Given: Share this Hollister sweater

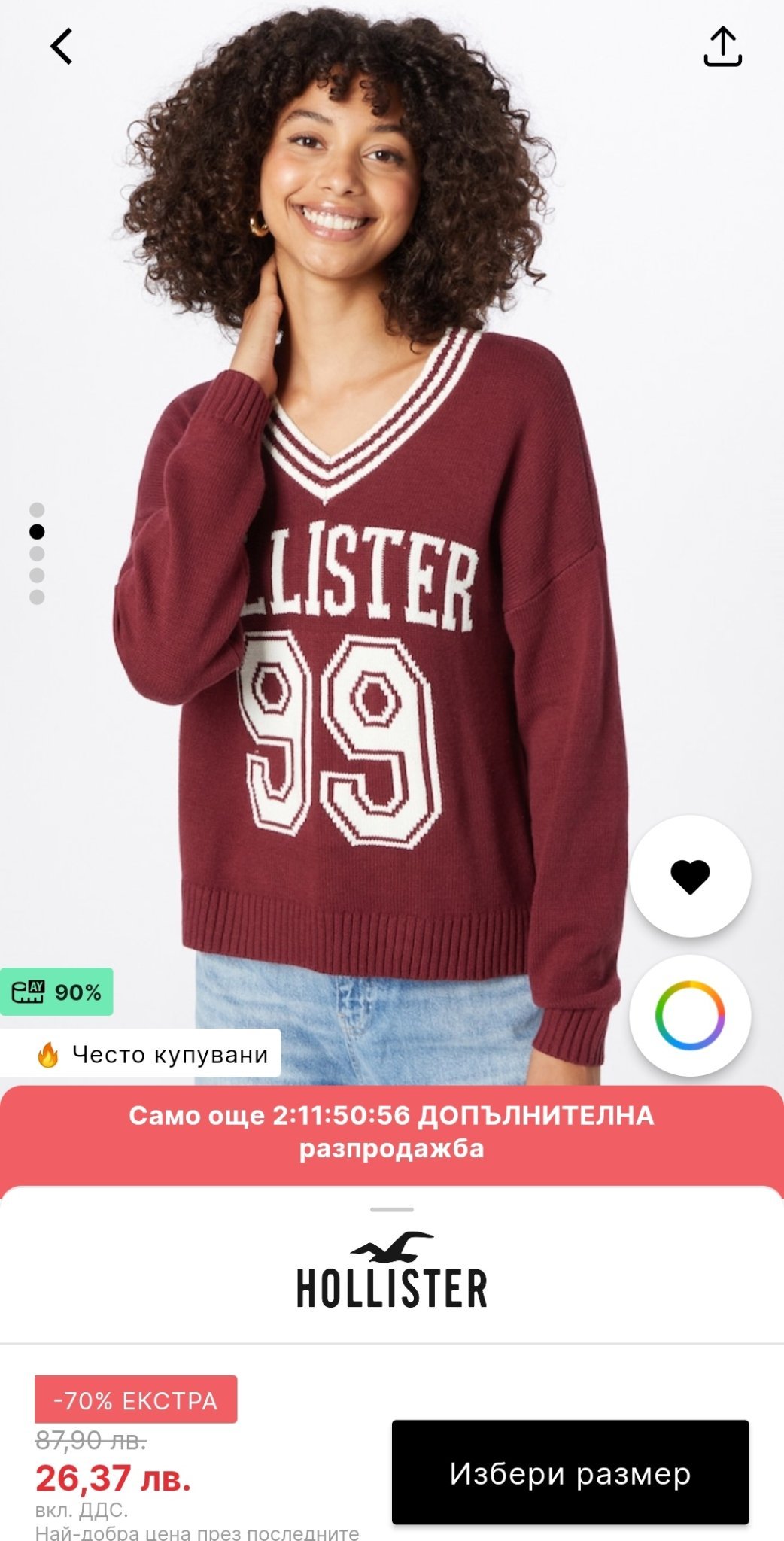Looking at the screenshot, I should point(722,47).
